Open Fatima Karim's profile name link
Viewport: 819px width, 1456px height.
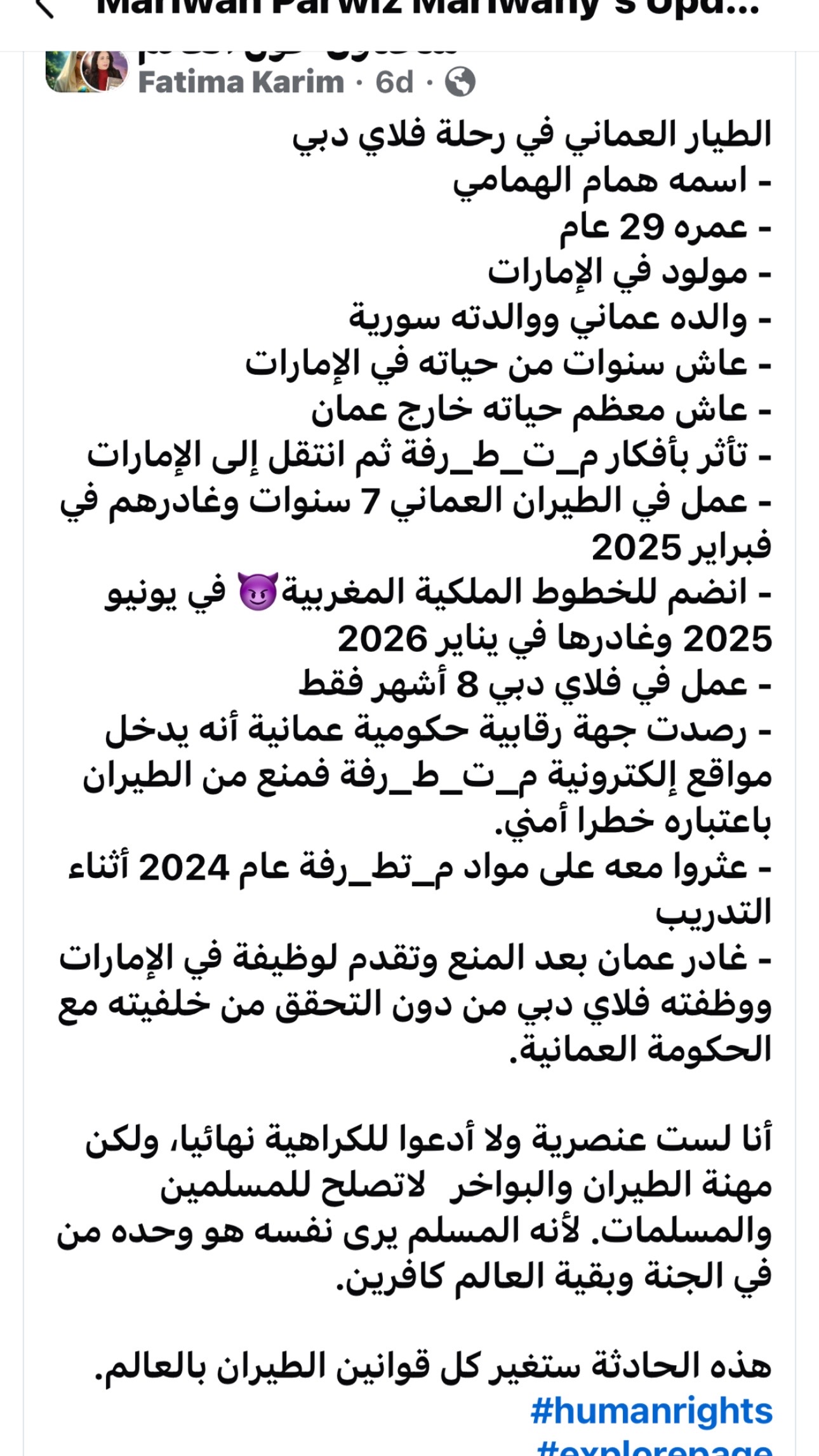241,82
